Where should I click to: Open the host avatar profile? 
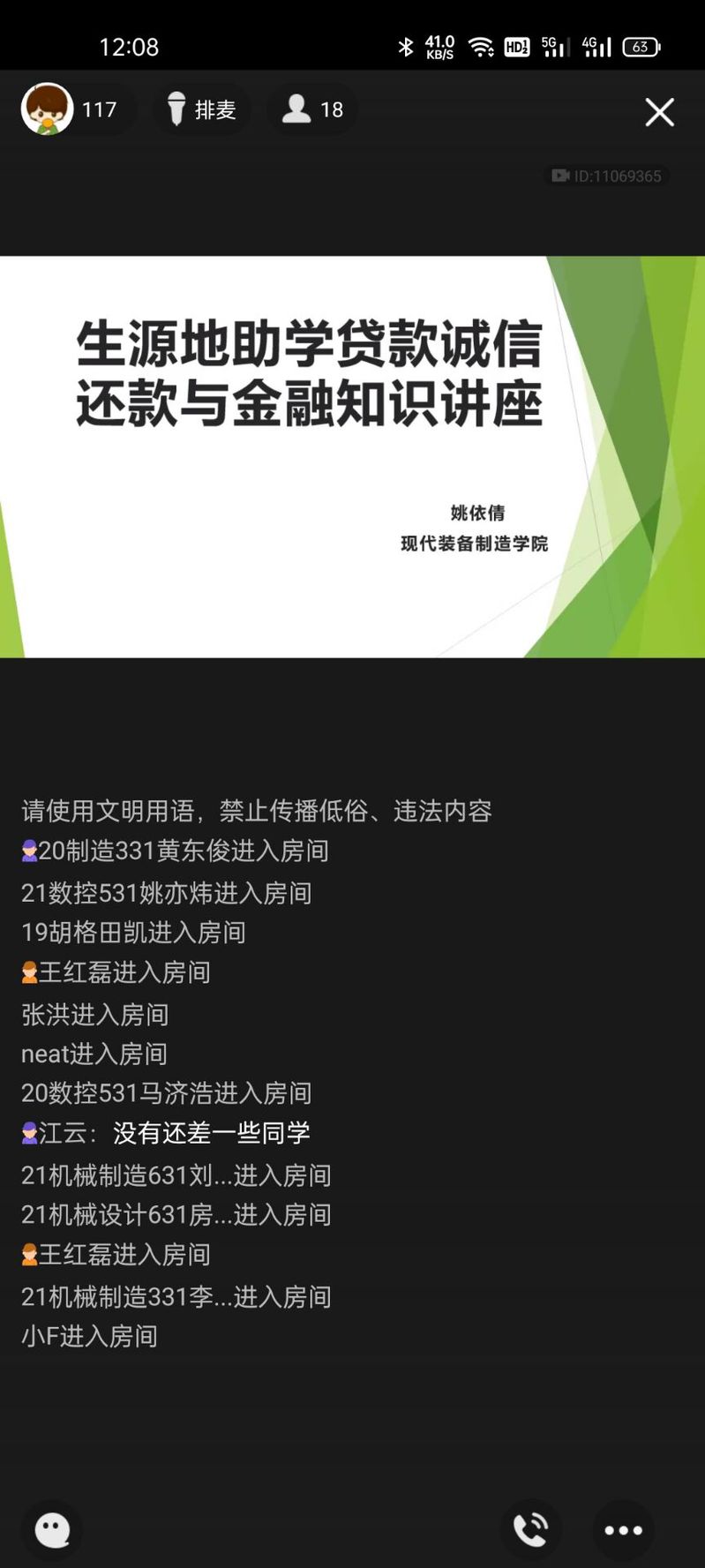click(x=47, y=109)
